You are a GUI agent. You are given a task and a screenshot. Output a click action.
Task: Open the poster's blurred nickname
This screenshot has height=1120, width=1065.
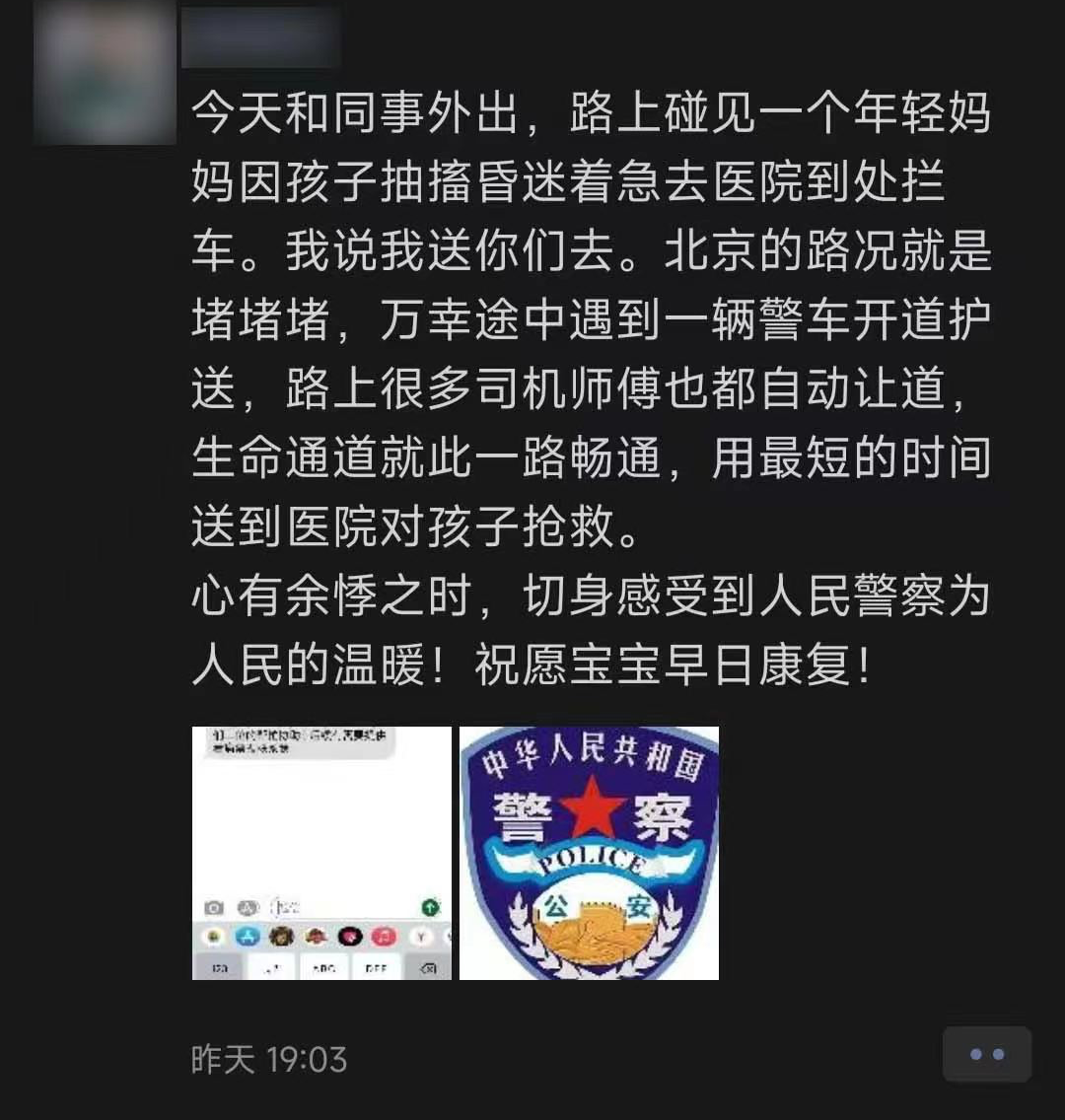pyautogui.click(x=261, y=36)
